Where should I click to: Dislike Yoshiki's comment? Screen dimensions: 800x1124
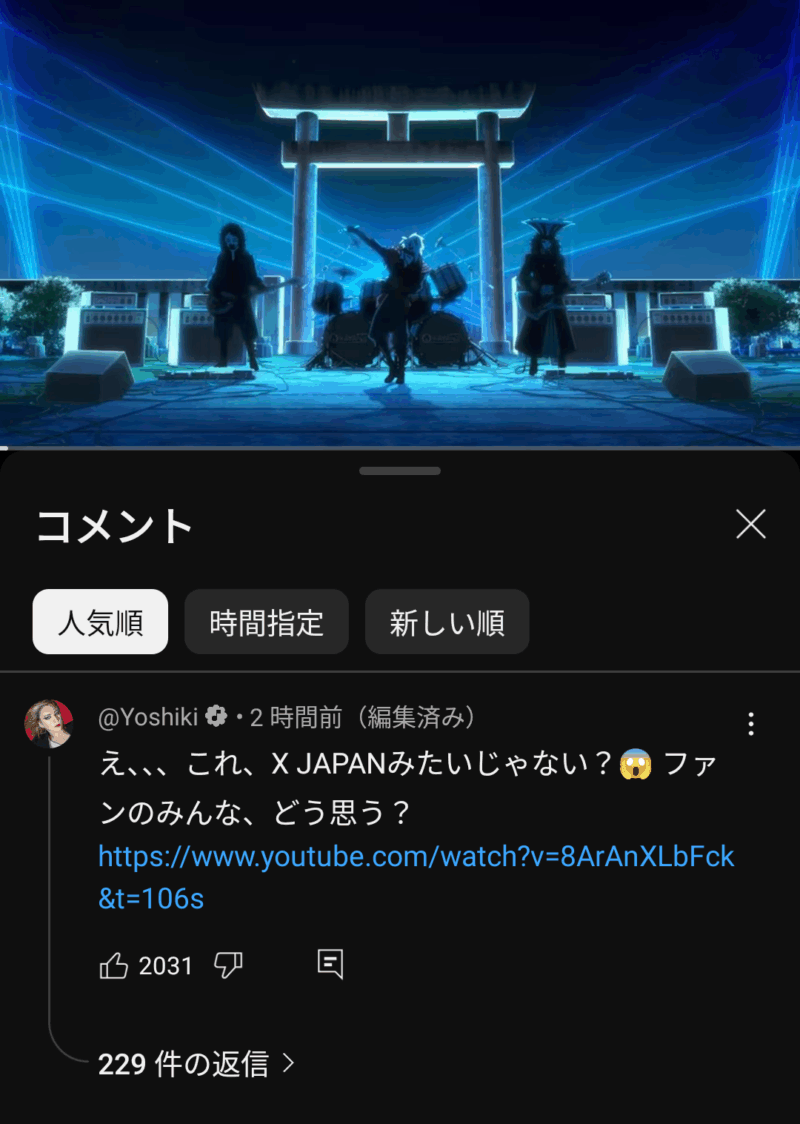(229, 965)
